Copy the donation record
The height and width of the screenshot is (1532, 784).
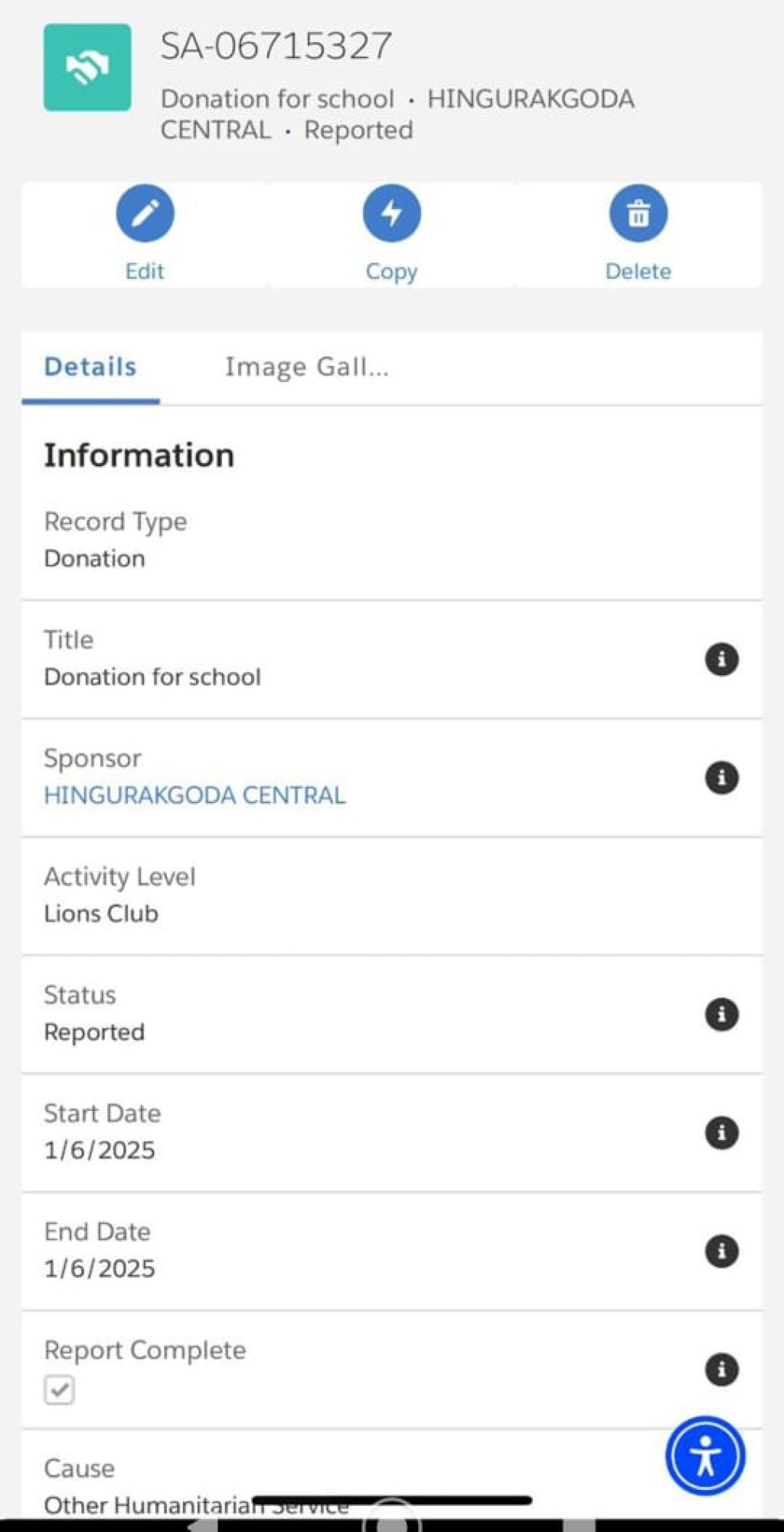click(x=391, y=234)
